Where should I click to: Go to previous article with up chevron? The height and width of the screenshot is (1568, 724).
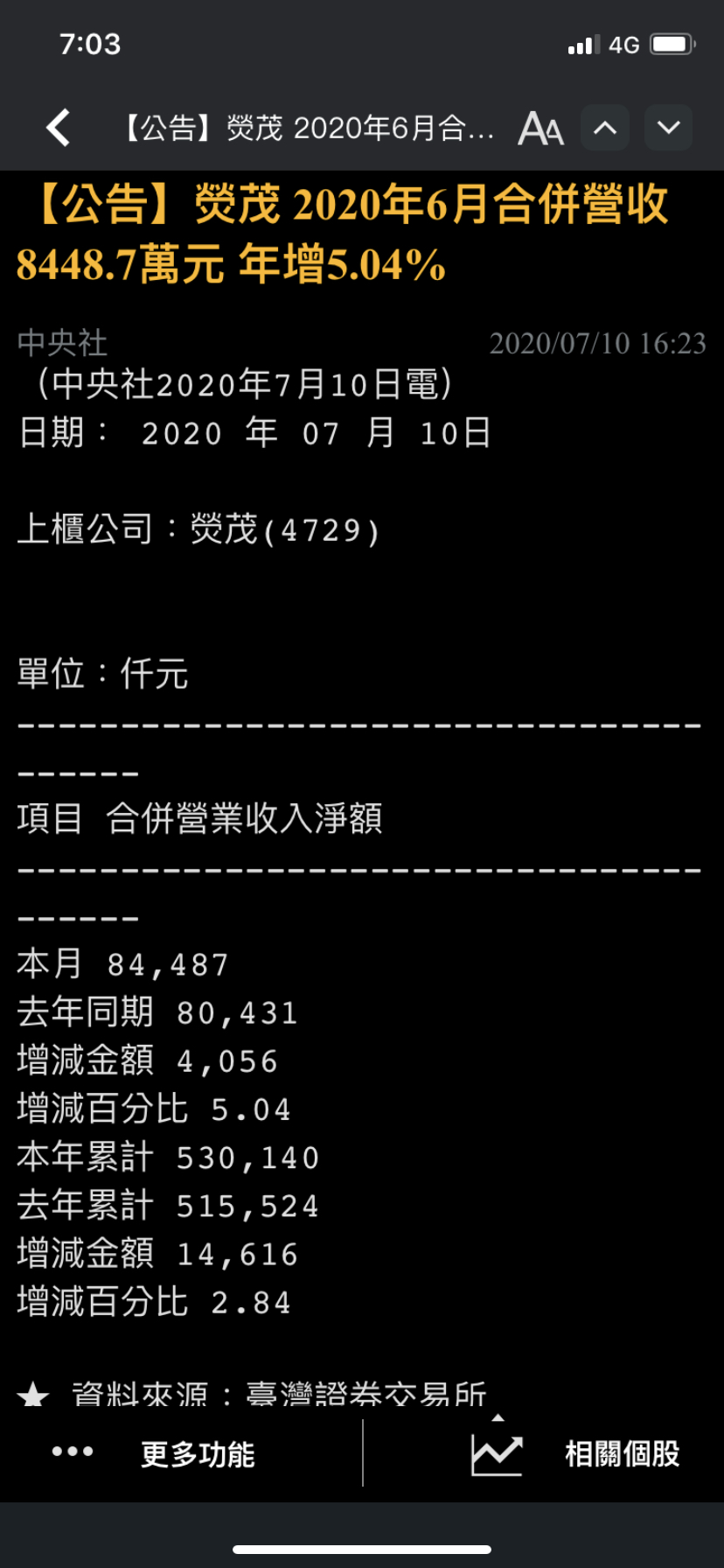(605, 128)
